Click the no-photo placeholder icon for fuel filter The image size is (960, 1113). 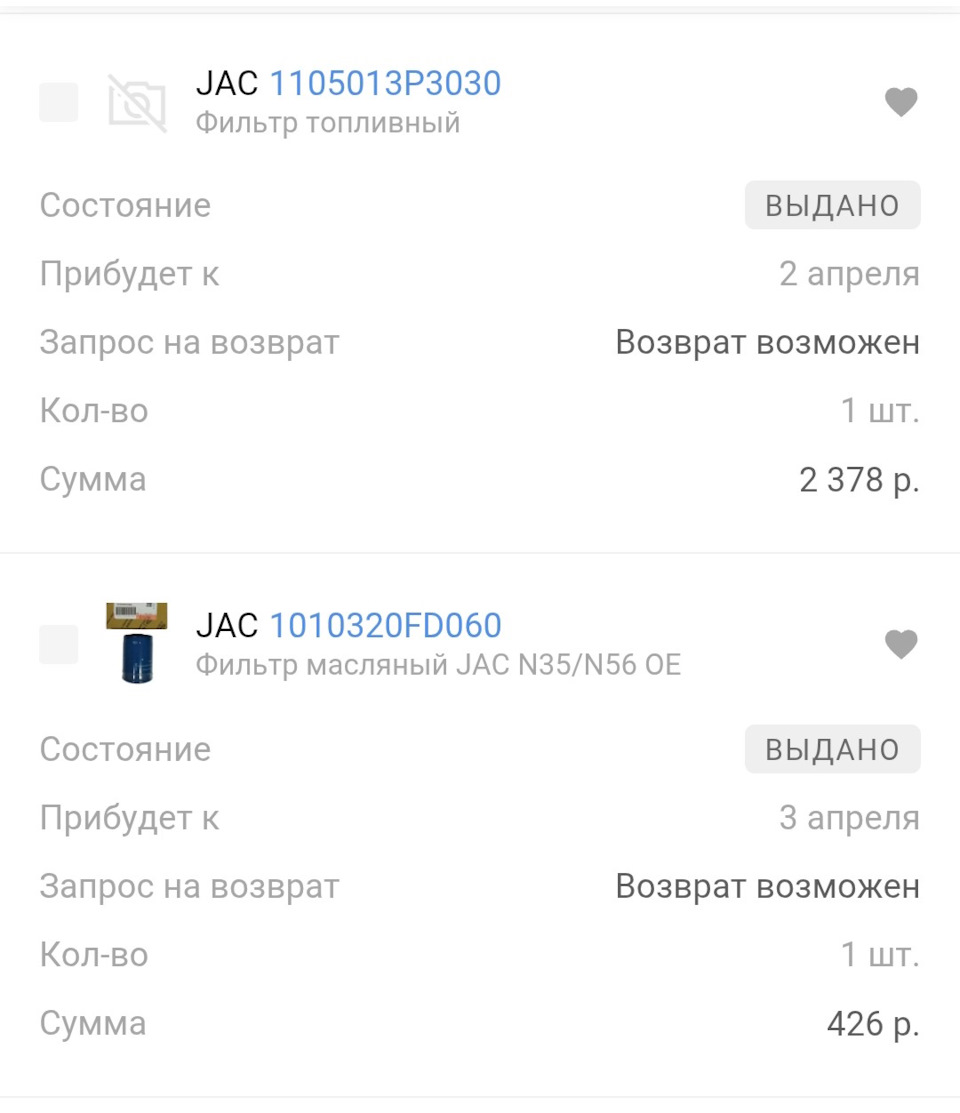[137, 102]
